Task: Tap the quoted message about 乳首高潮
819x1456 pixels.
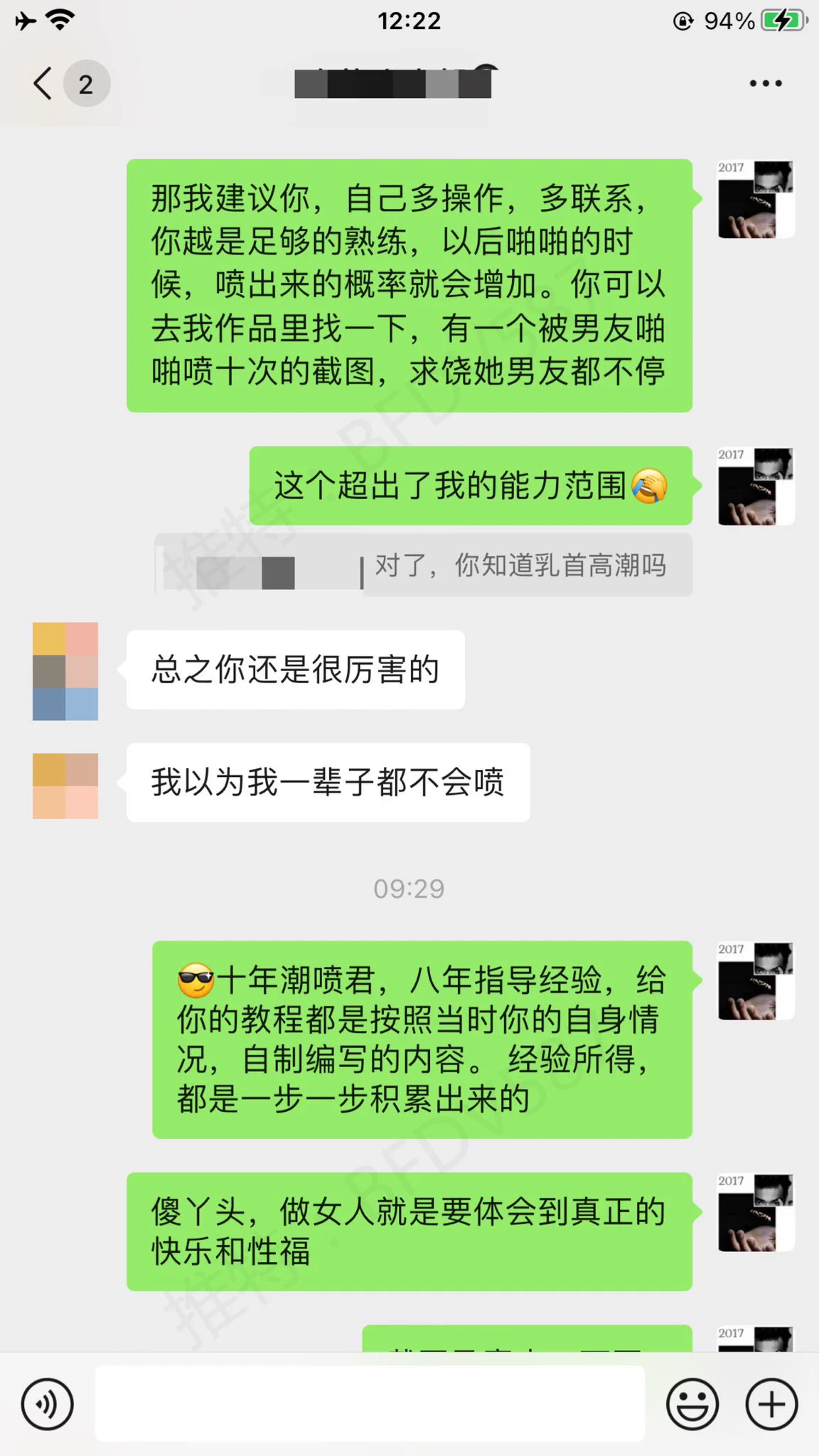Action: [424, 566]
